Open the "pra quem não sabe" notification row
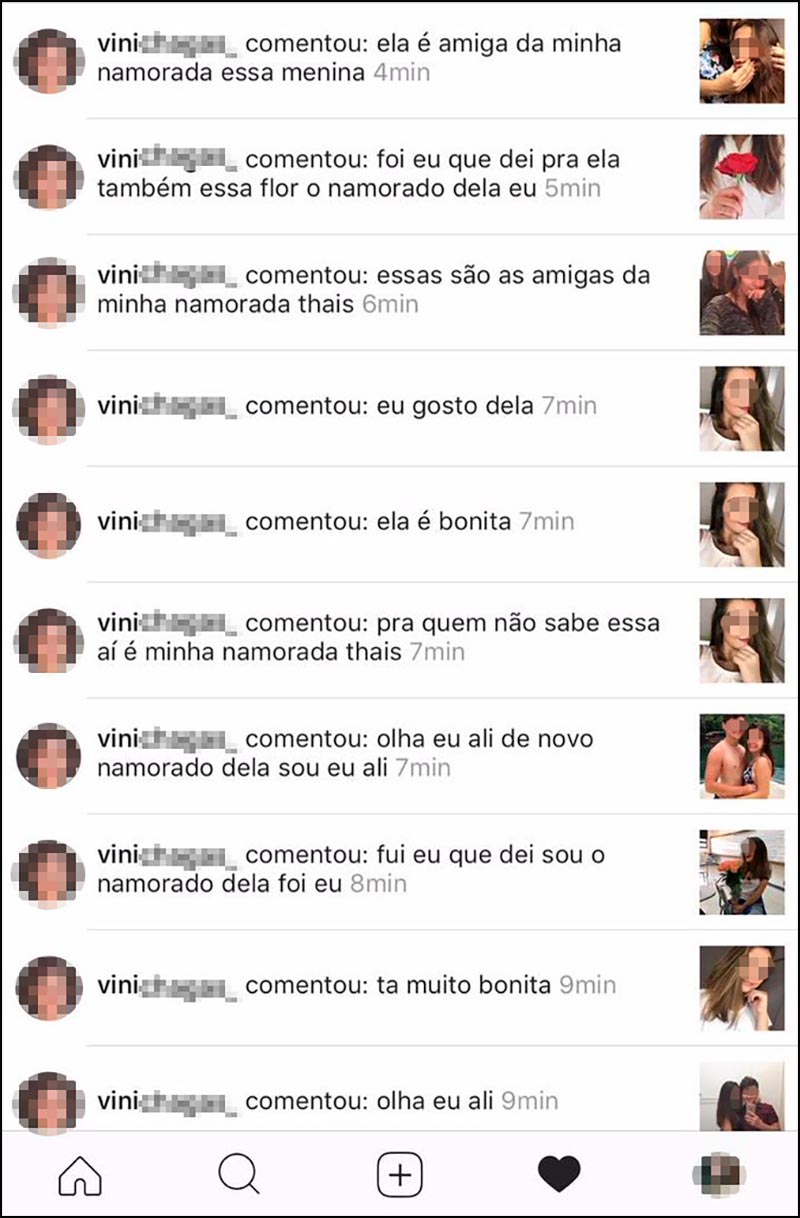800x1218 pixels. [400, 636]
